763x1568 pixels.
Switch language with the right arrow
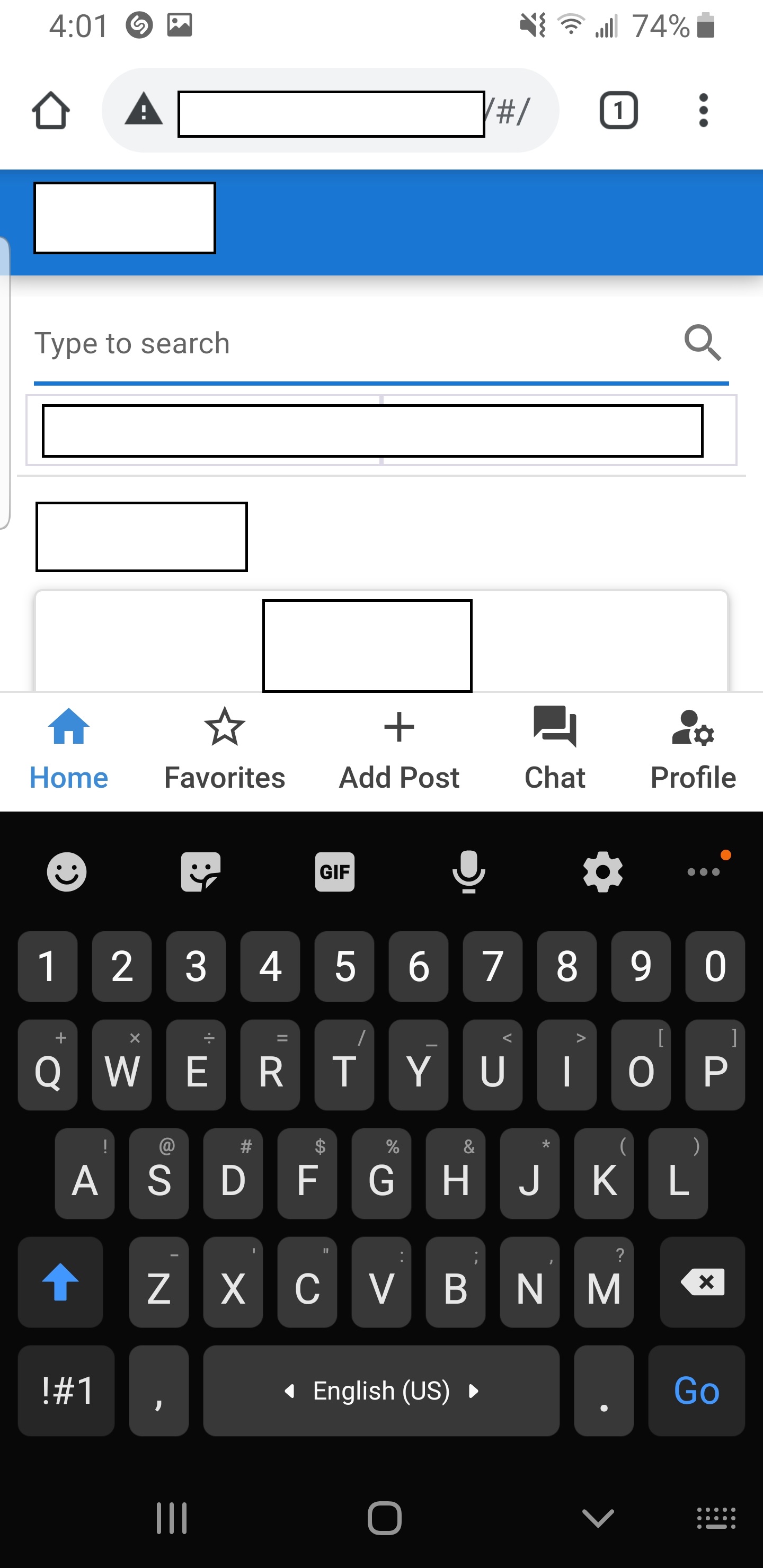click(x=474, y=1391)
